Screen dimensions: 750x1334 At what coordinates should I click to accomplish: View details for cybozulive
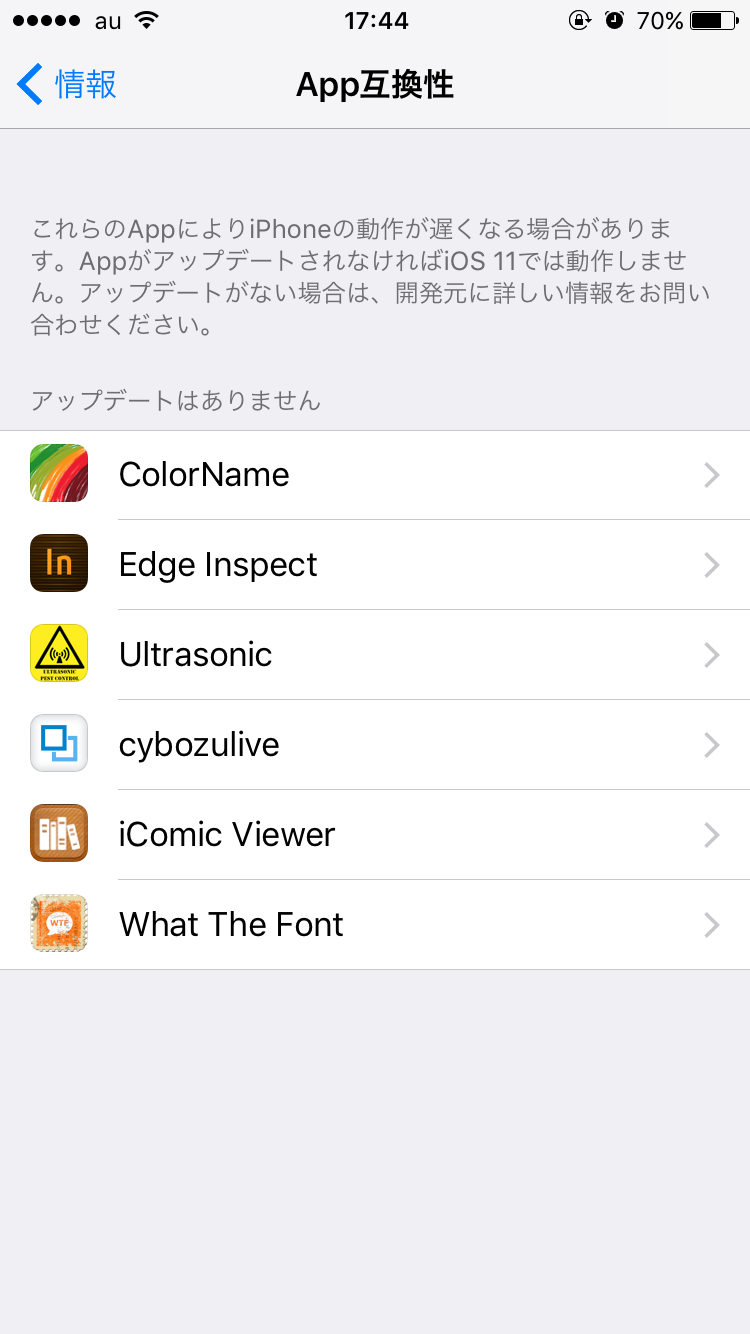click(x=375, y=745)
